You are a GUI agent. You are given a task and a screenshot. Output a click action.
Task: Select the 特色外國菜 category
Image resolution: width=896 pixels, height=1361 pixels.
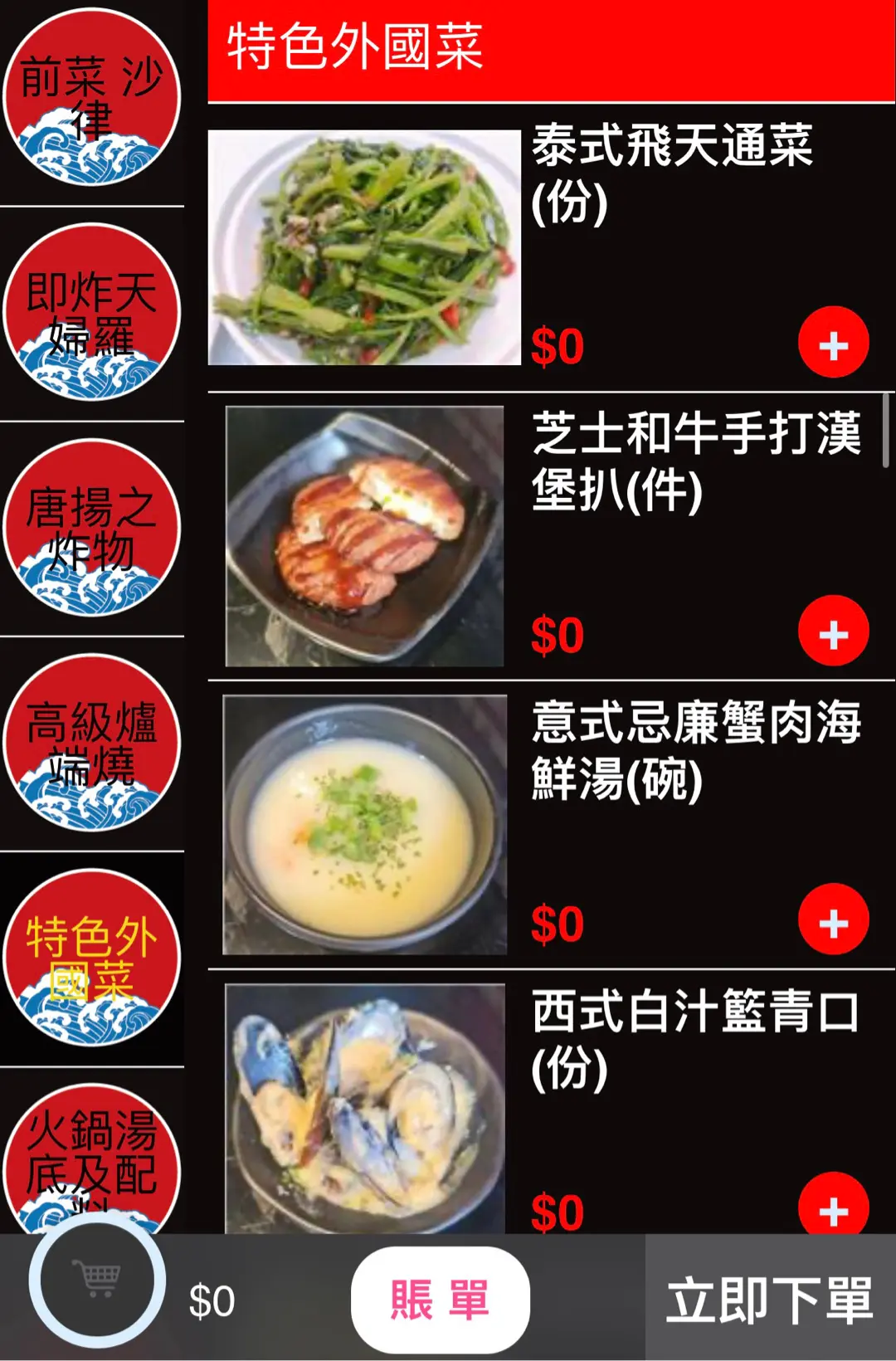91,959
